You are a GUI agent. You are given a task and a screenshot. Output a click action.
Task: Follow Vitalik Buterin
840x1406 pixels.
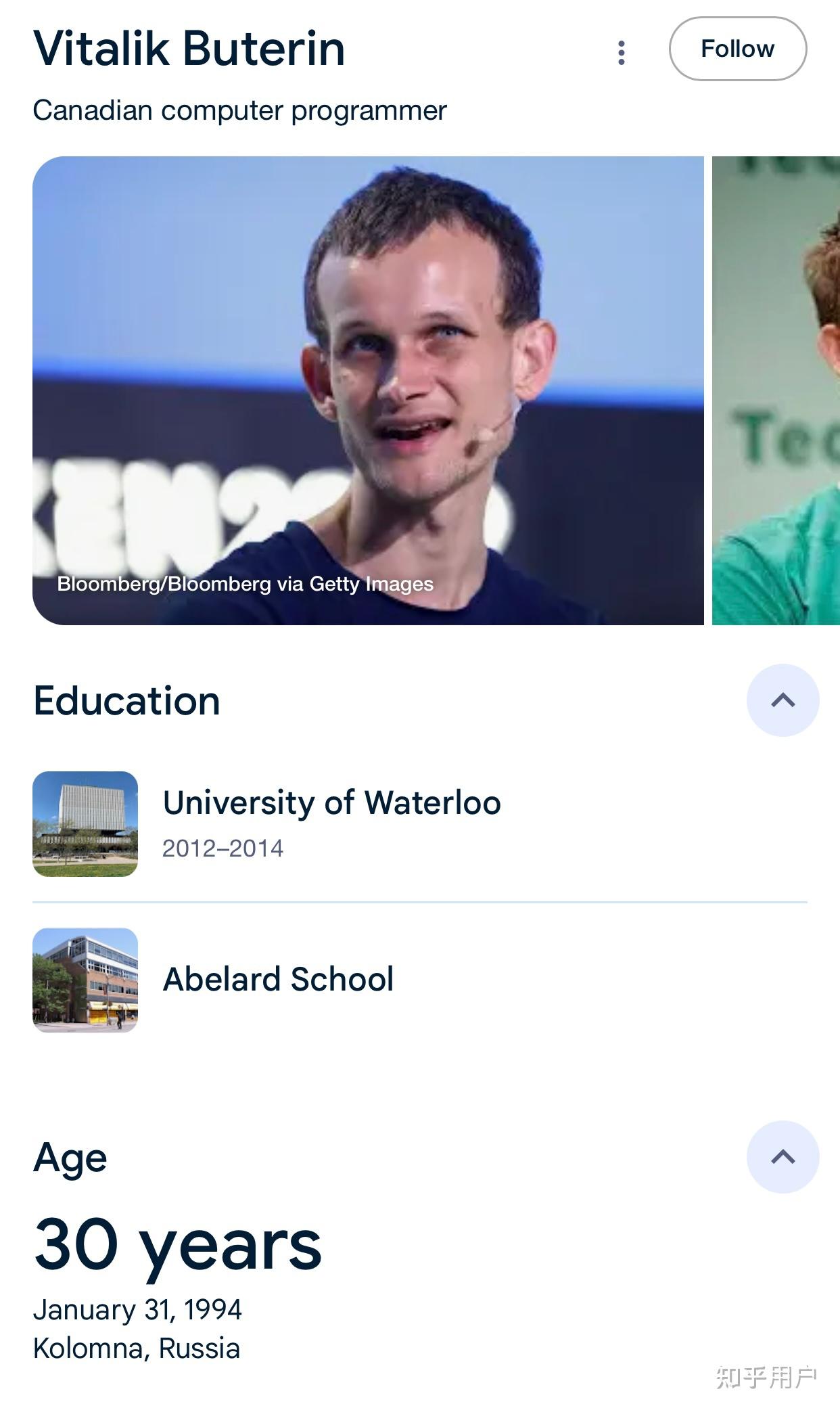(x=737, y=49)
